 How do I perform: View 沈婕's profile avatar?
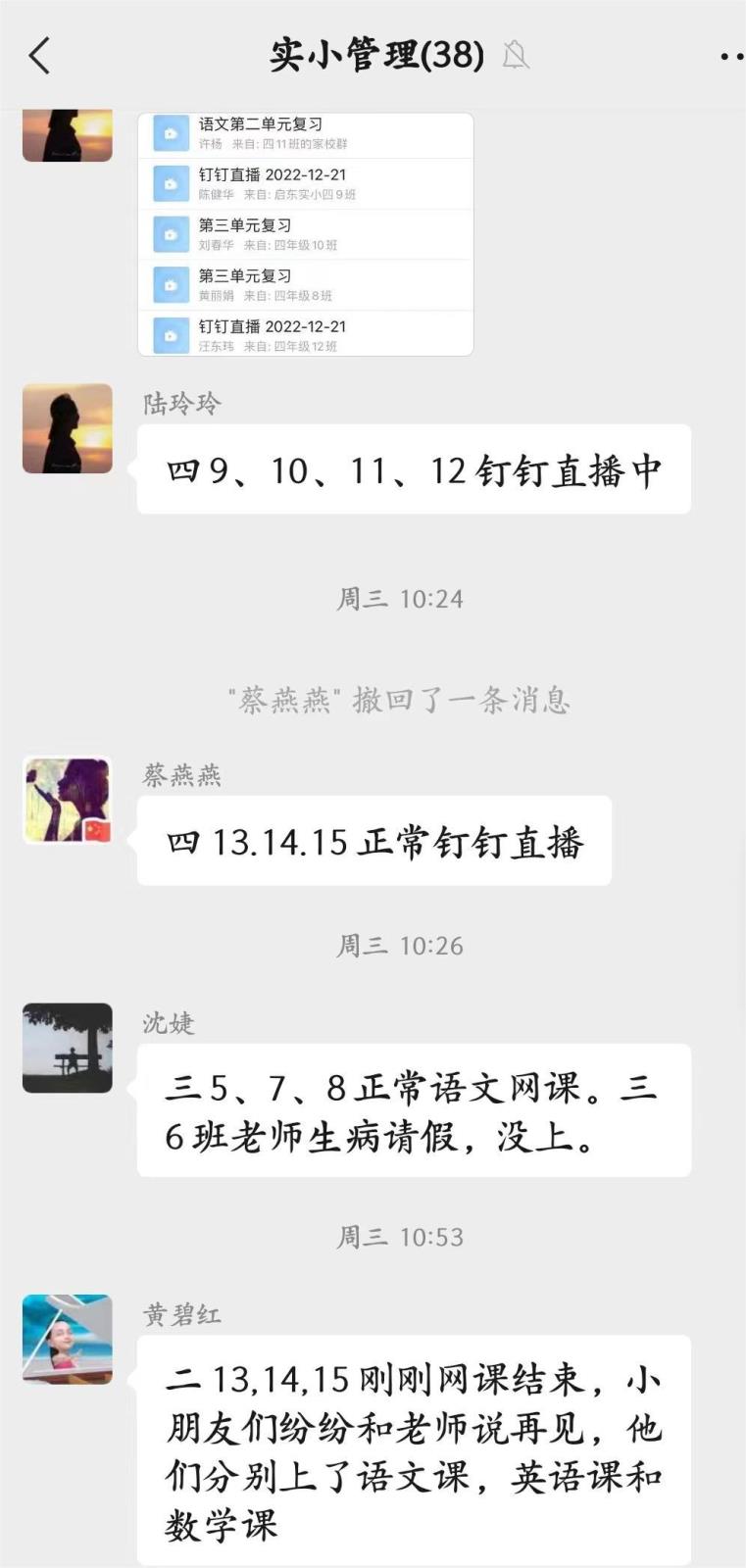tap(68, 1048)
